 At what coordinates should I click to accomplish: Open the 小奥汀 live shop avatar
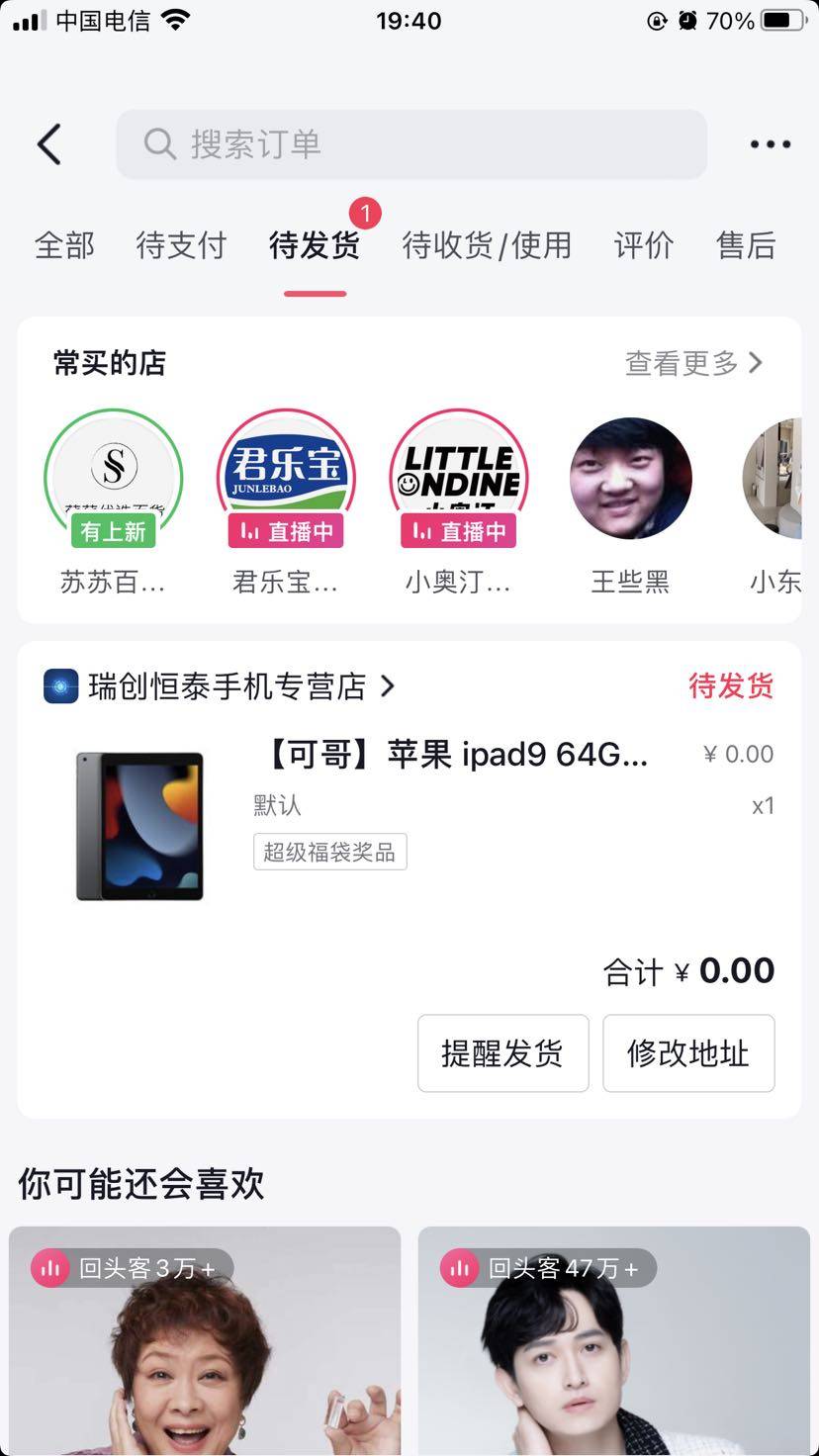tap(458, 479)
